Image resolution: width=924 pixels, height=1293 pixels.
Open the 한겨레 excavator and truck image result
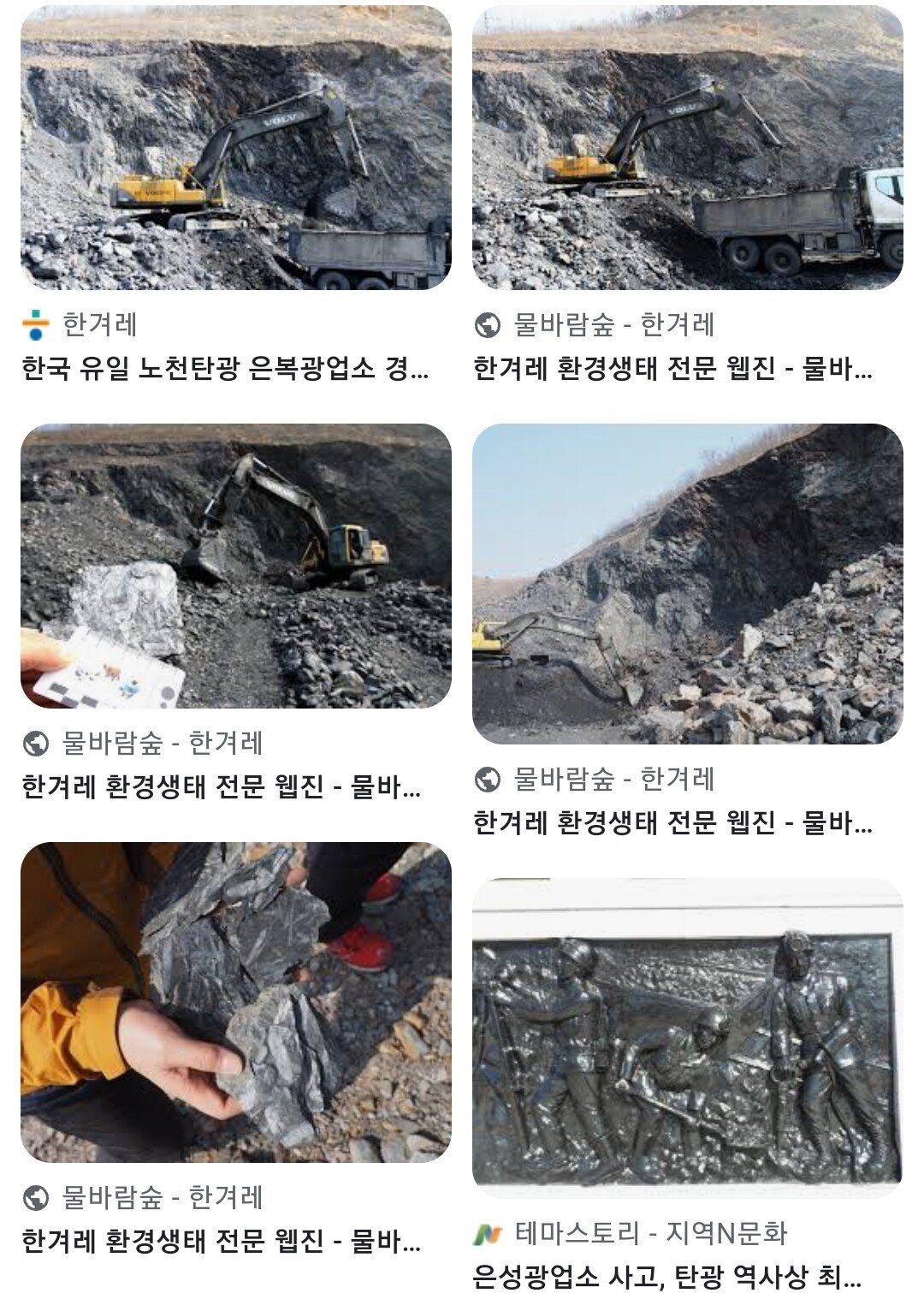235,147
